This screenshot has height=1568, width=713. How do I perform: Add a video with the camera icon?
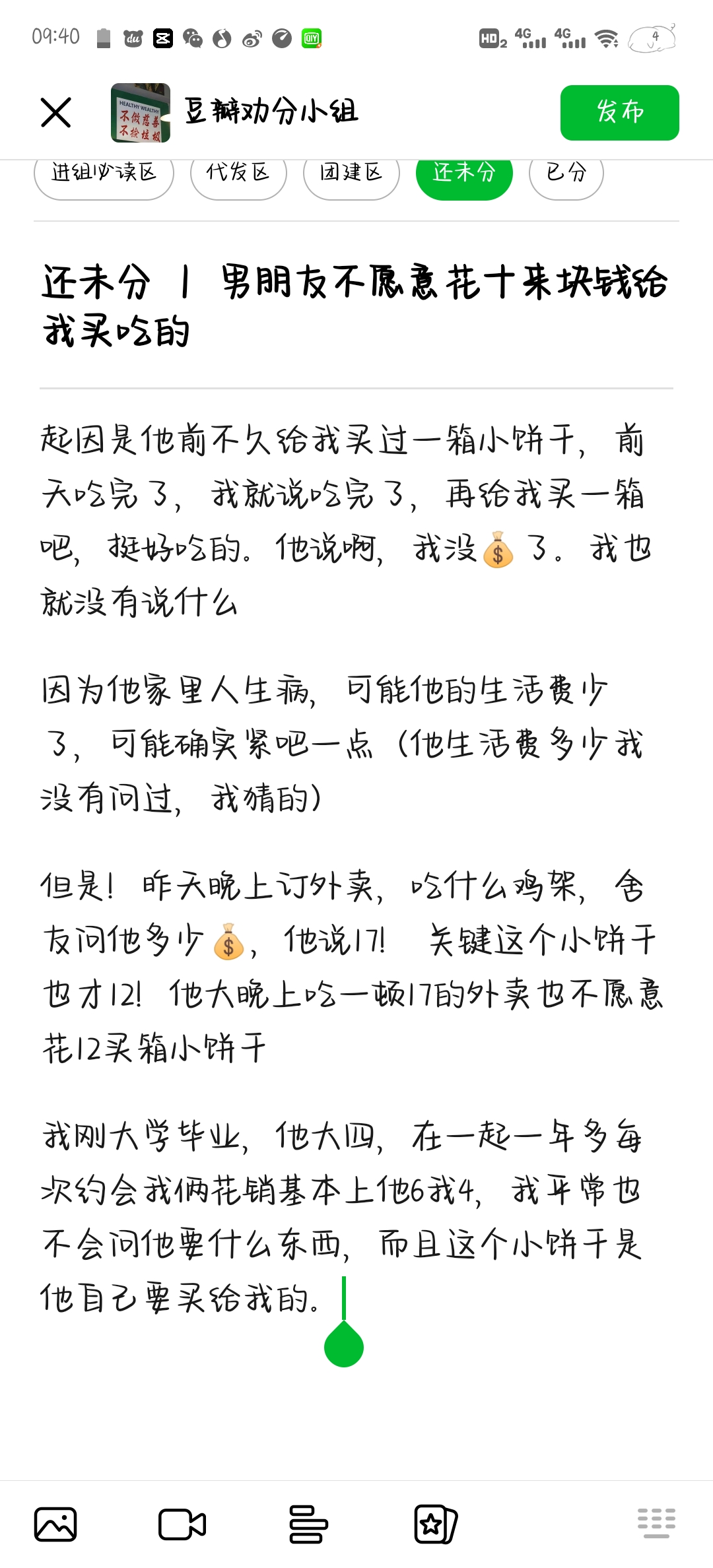click(x=182, y=1524)
